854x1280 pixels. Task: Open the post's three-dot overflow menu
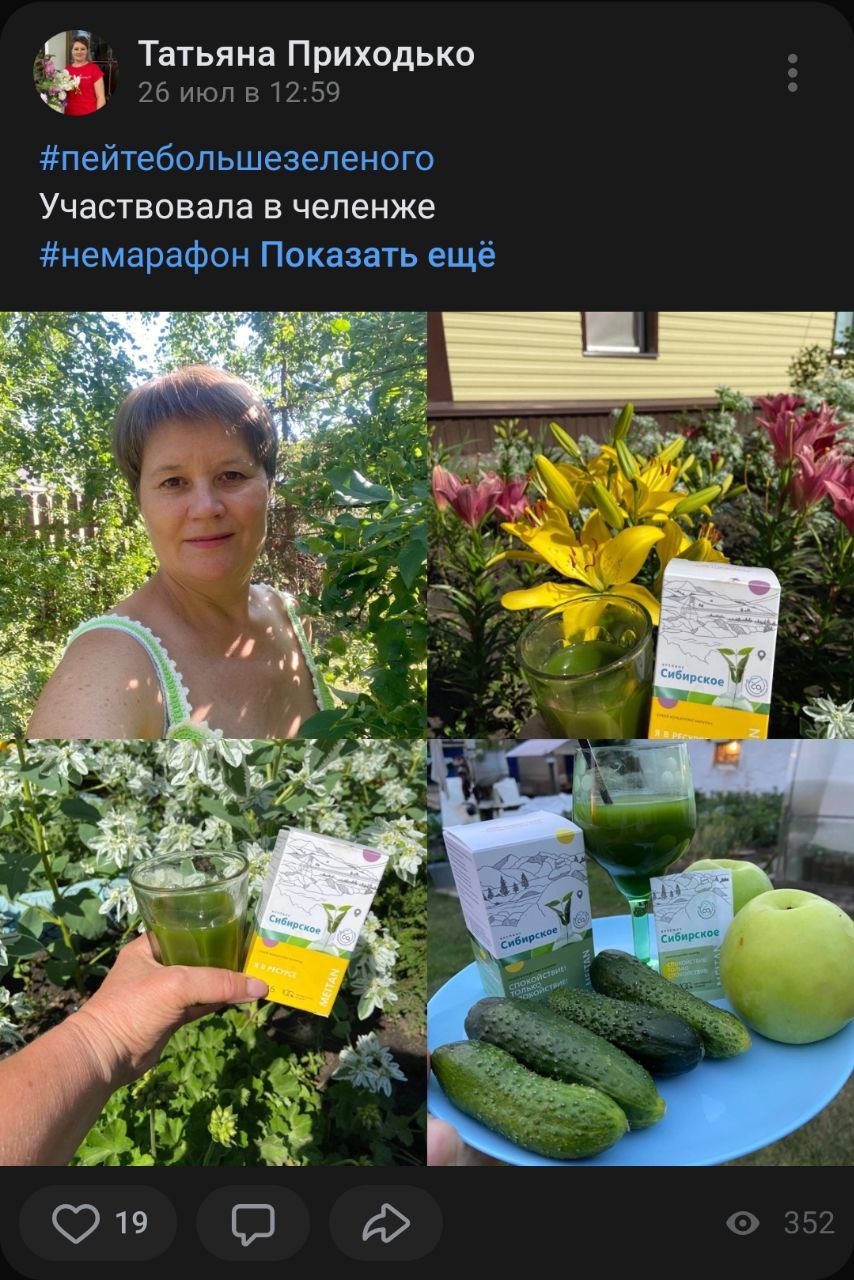792,73
